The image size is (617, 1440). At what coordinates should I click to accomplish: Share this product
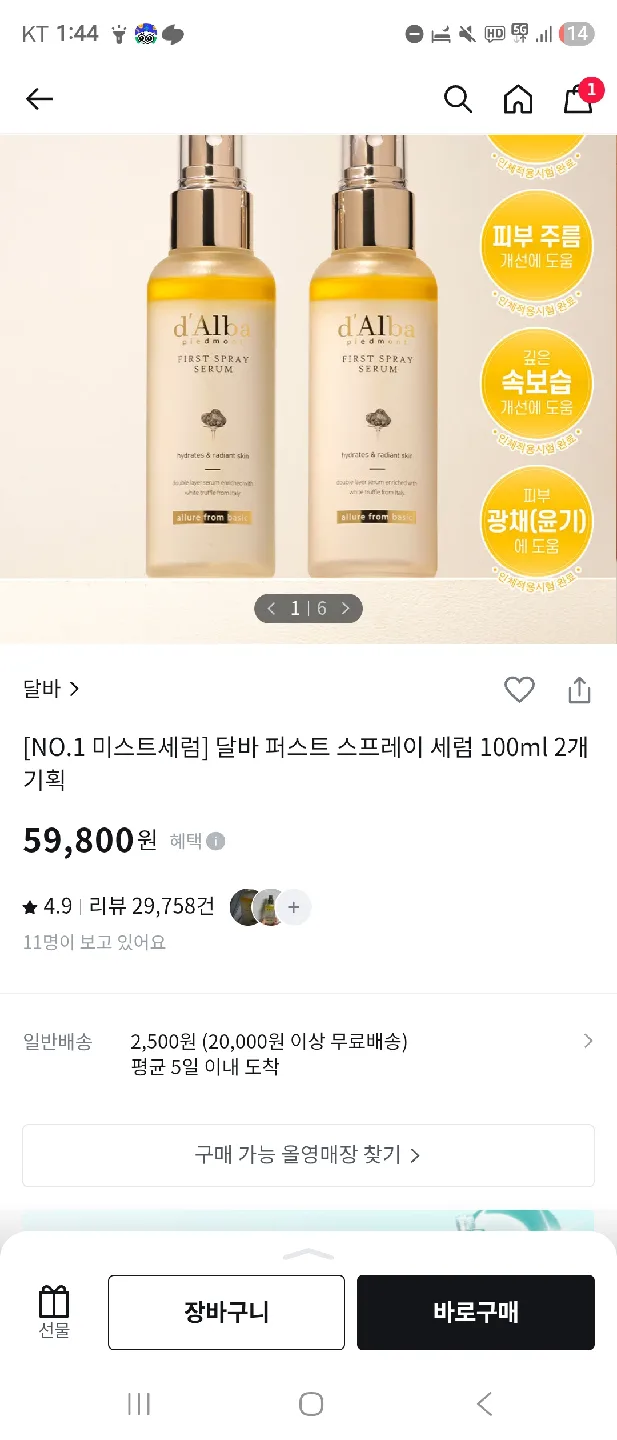[579, 689]
